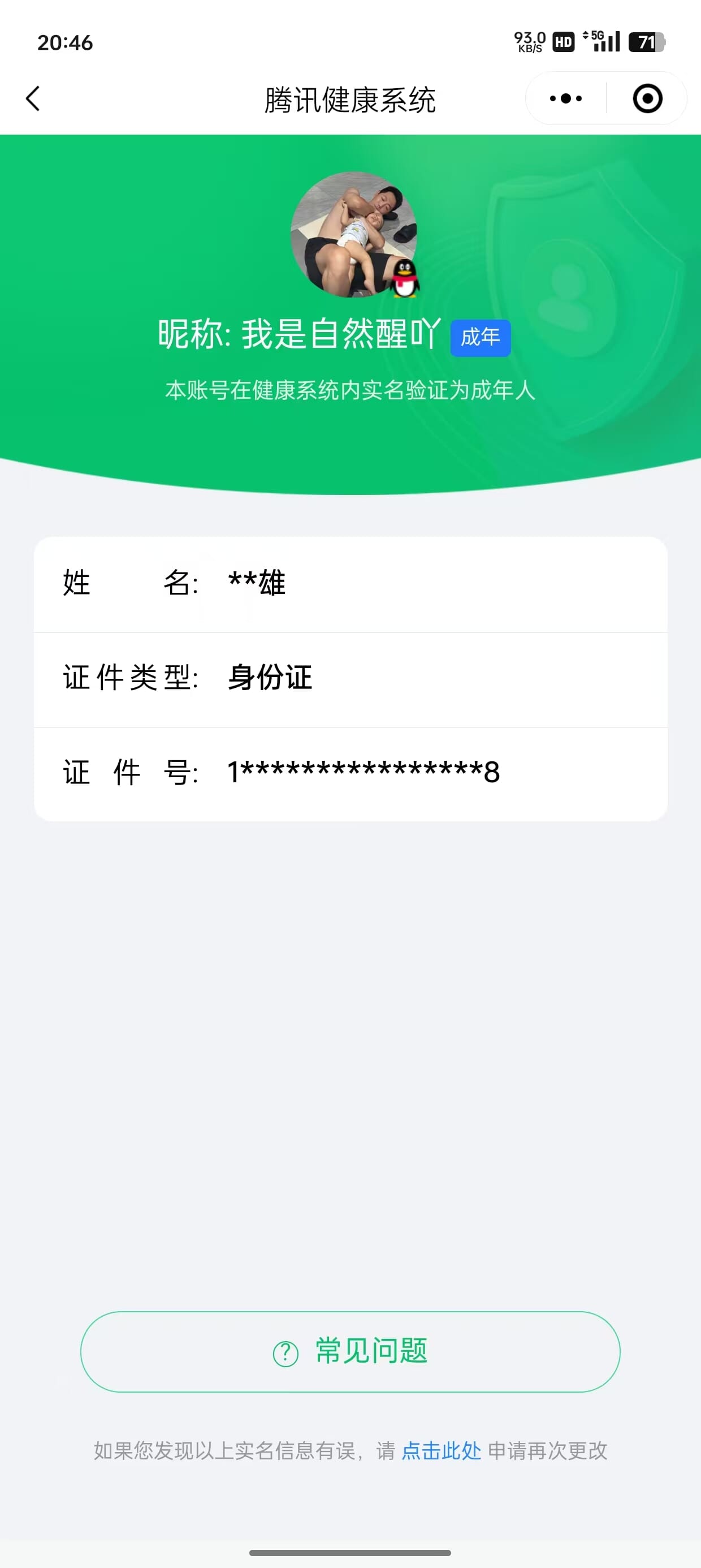Image resolution: width=701 pixels, height=1568 pixels.
Task: Open the mini program more options menu
Action: [x=565, y=98]
